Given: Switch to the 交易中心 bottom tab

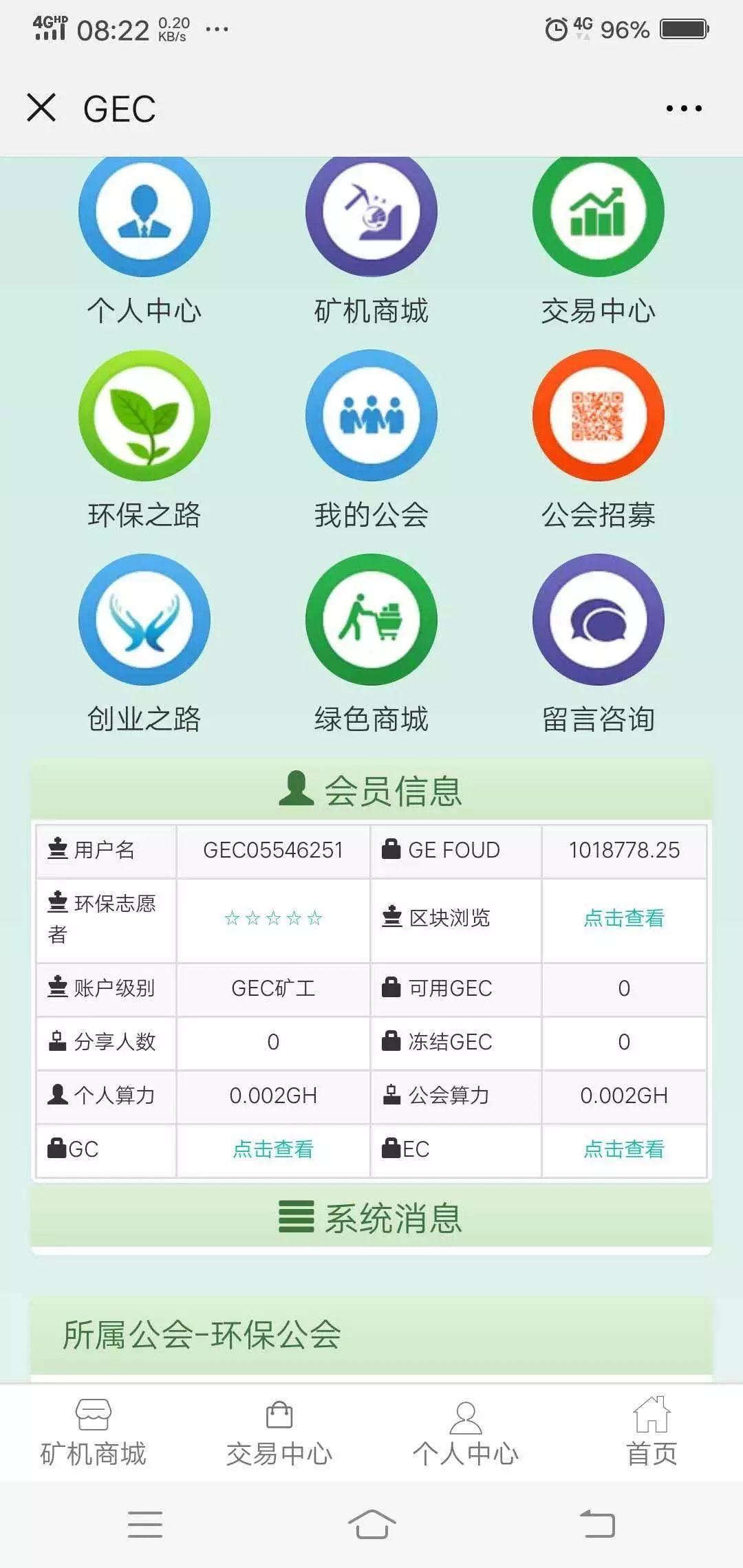Looking at the screenshot, I should (x=279, y=1434).
